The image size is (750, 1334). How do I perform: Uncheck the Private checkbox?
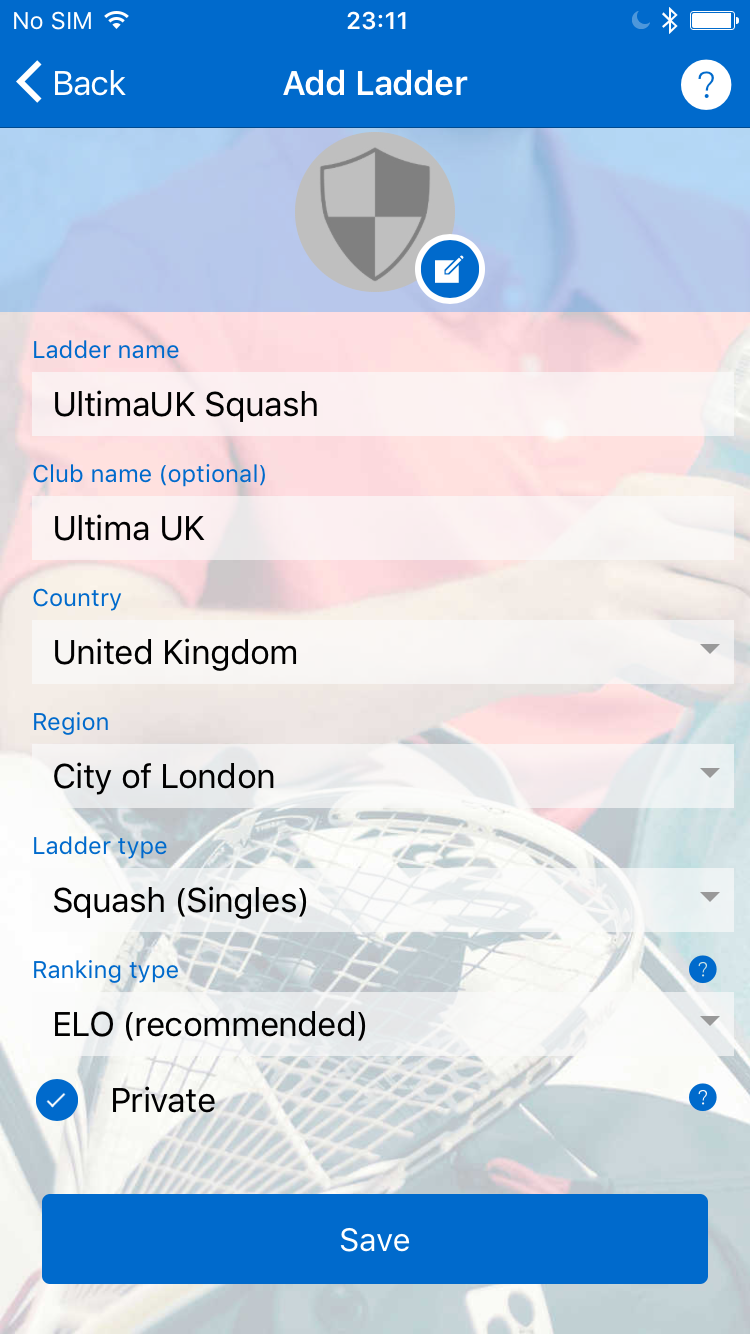tap(57, 1100)
